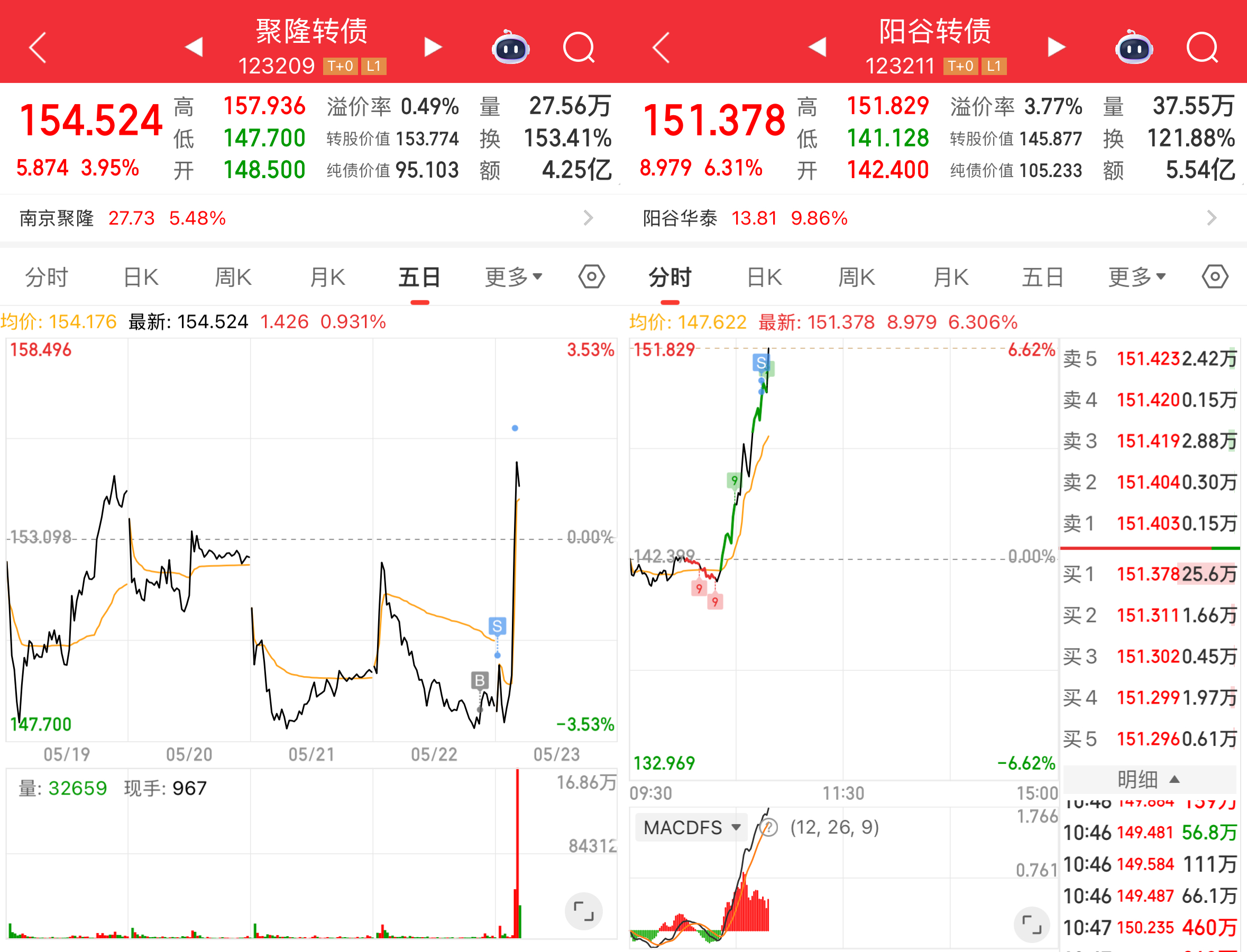Open the 阳谷华泰 underlying stock row
This screenshot has width=1247, height=952.
930,218
